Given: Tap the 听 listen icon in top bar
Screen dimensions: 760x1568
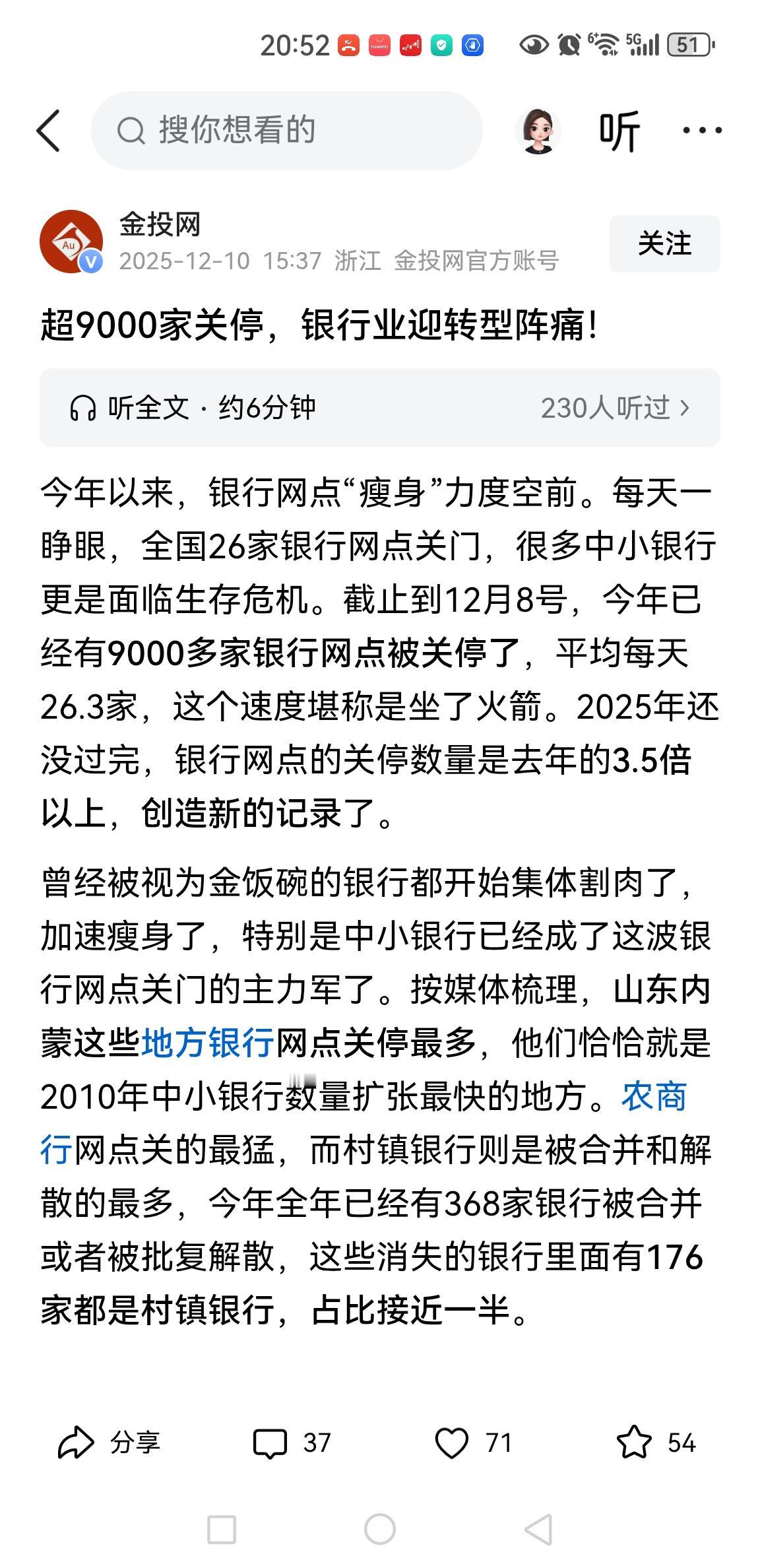Looking at the screenshot, I should 621,131.
